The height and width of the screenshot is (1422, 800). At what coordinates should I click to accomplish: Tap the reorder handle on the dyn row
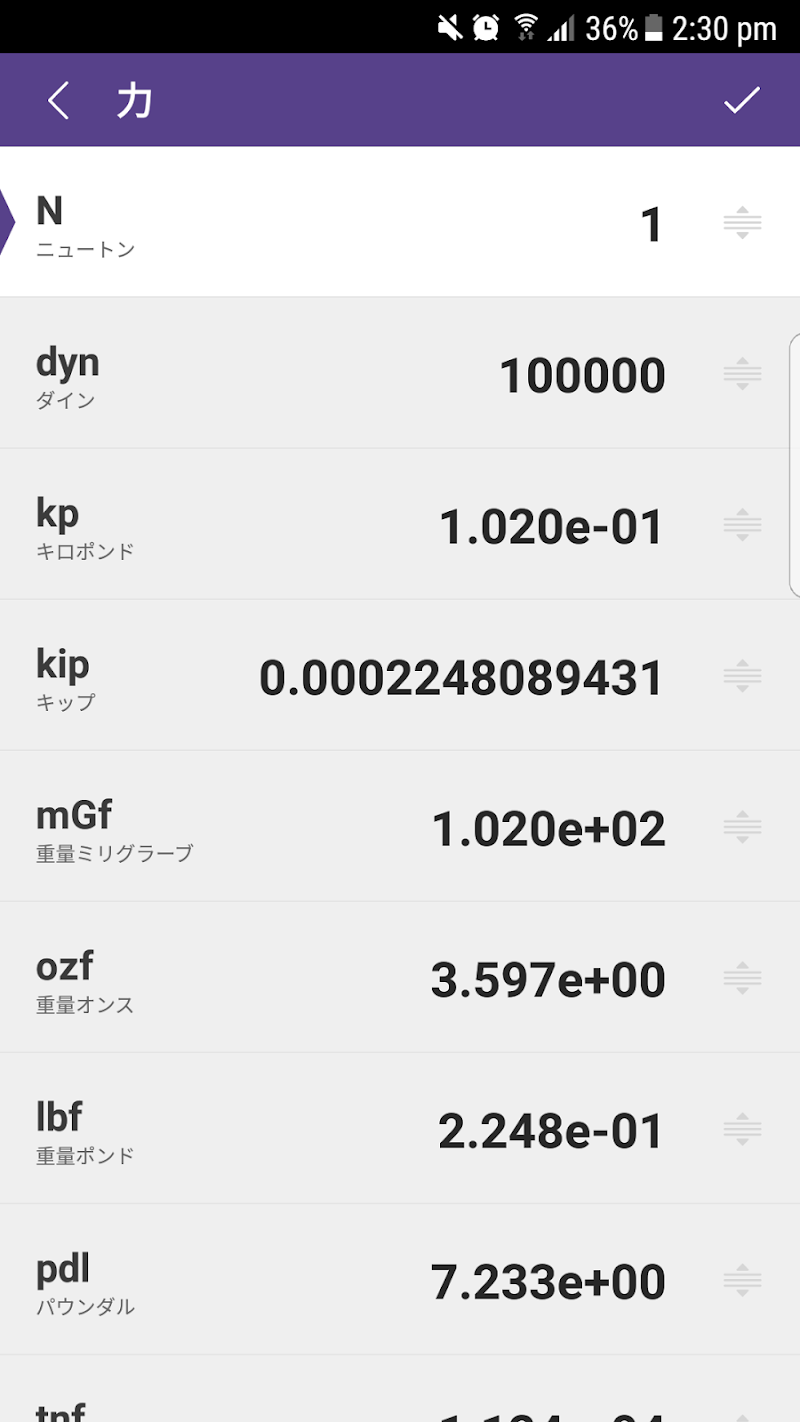click(742, 374)
